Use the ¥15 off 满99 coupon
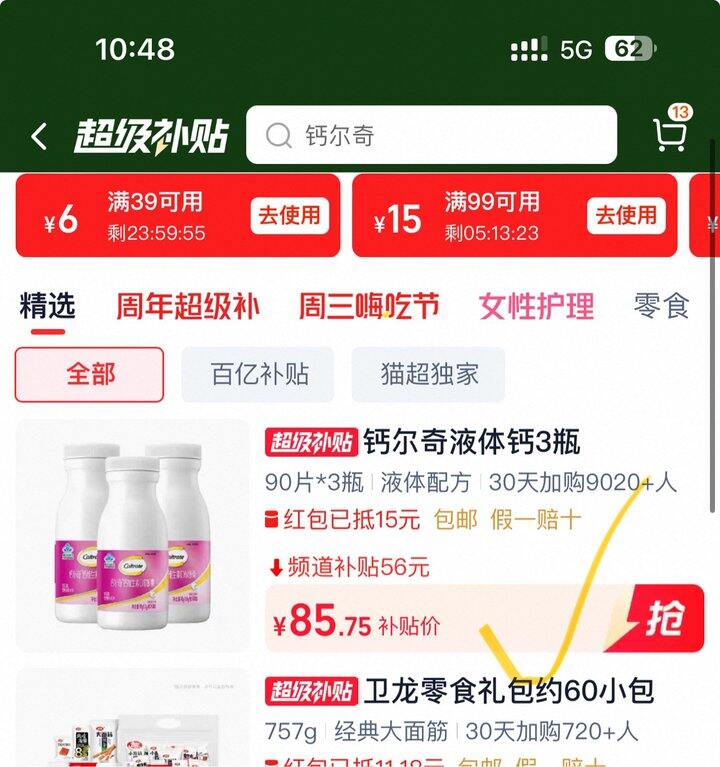Image resolution: width=720 pixels, height=767 pixels. pyautogui.click(x=626, y=215)
